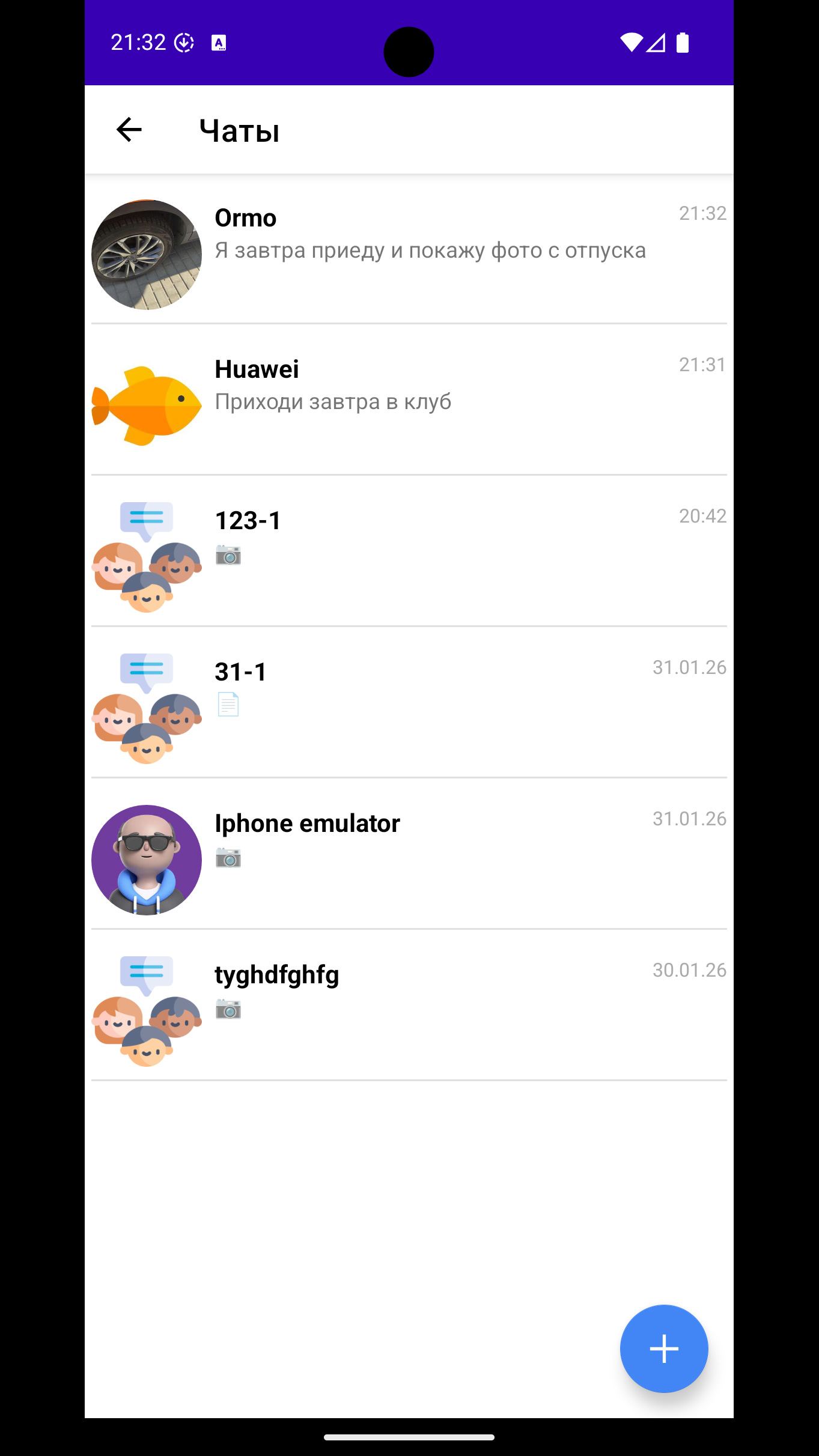The height and width of the screenshot is (1456, 819).
Task: Open the Iphone emulator conversation
Action: click(409, 854)
